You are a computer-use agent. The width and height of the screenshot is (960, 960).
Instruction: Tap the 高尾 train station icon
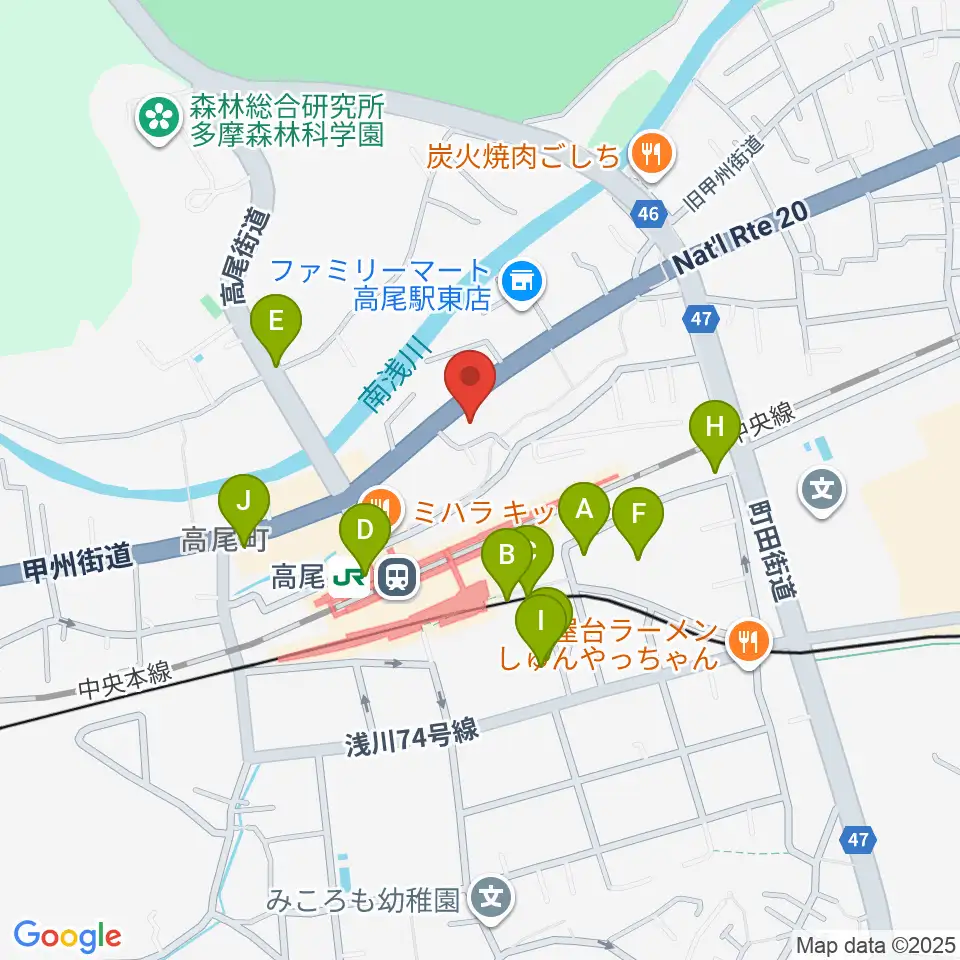click(398, 577)
